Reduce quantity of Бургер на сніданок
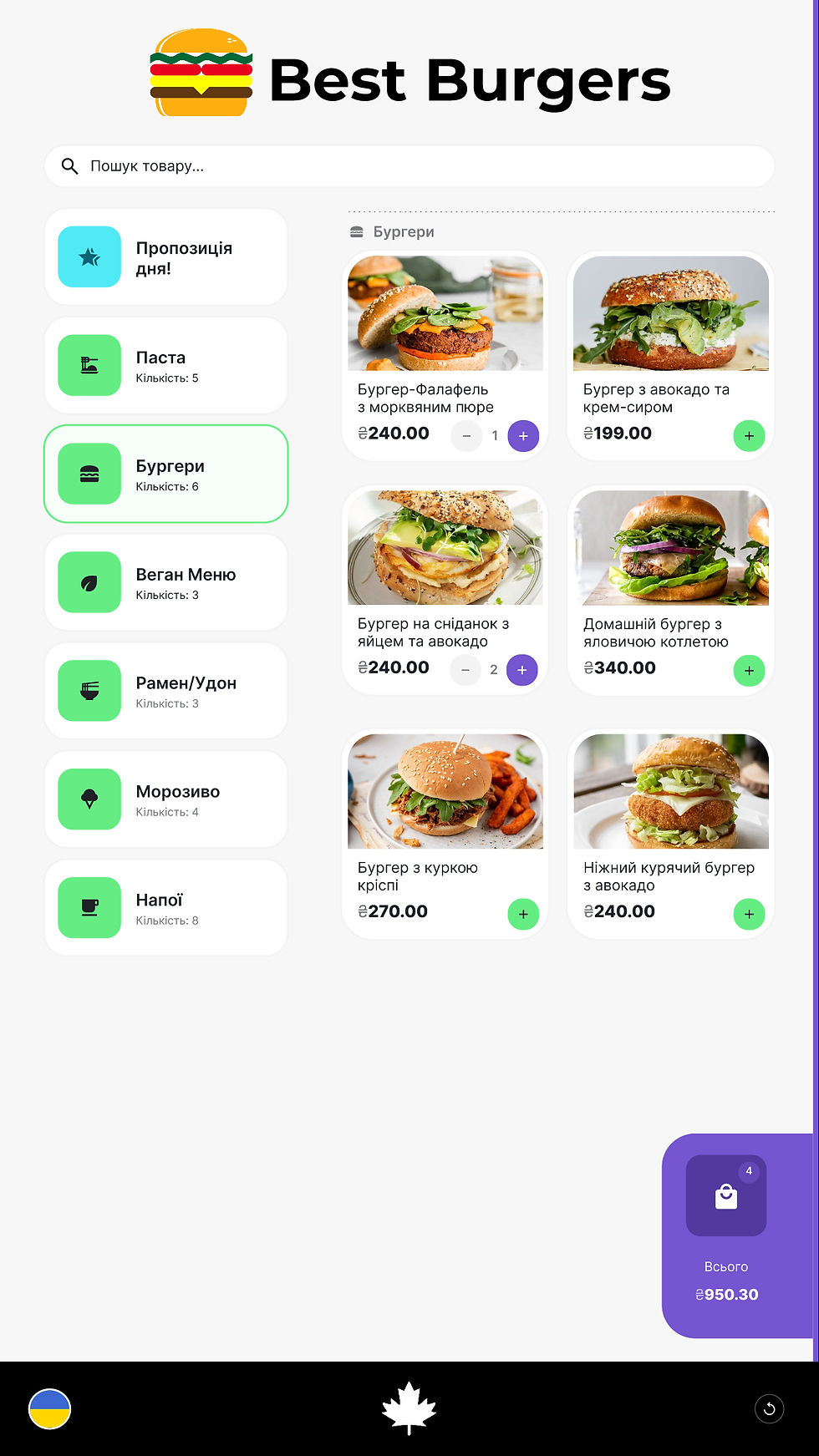Viewport: 819px width, 1456px height. pyautogui.click(x=465, y=670)
